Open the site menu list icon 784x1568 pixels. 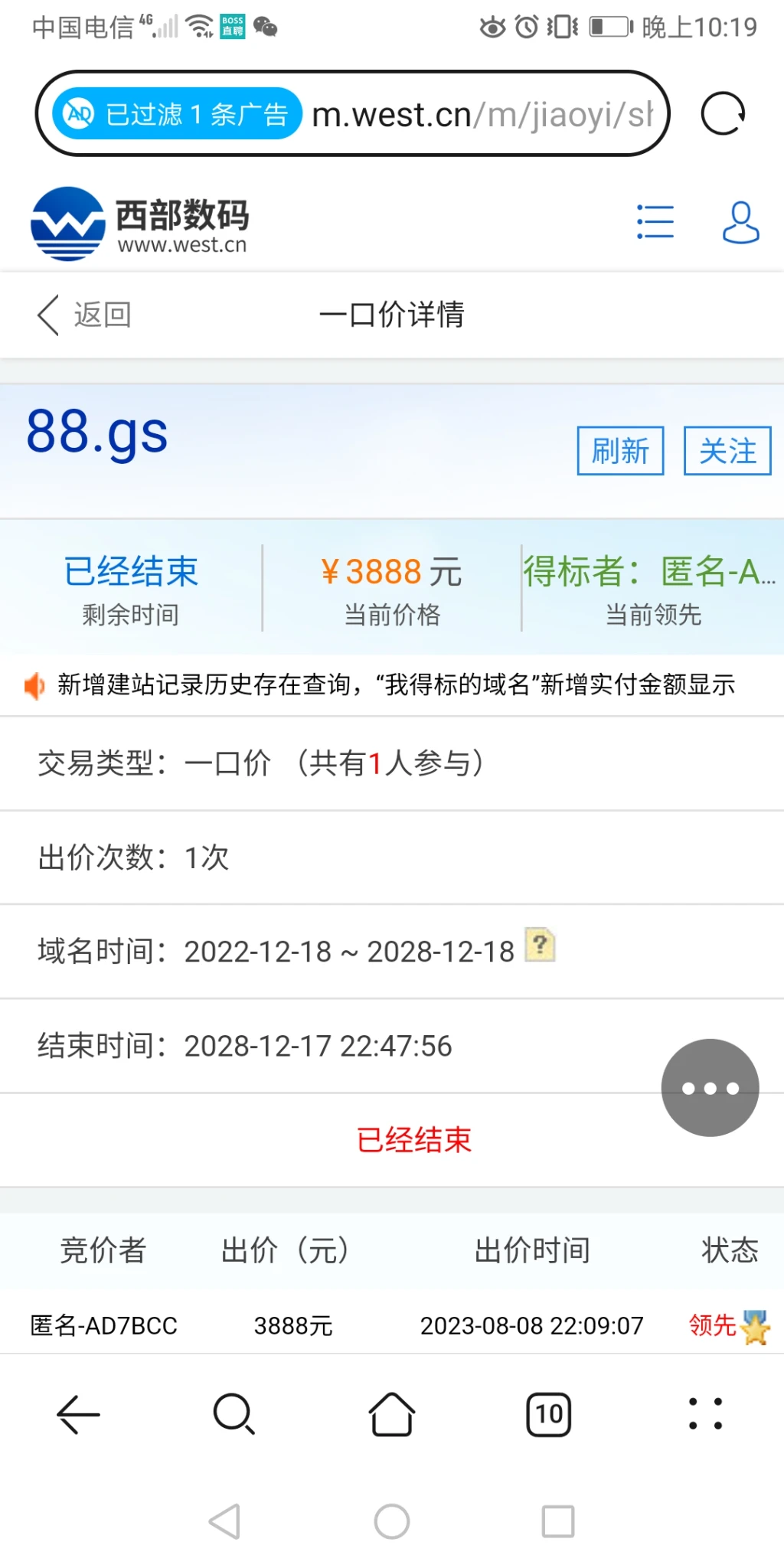pos(655,222)
